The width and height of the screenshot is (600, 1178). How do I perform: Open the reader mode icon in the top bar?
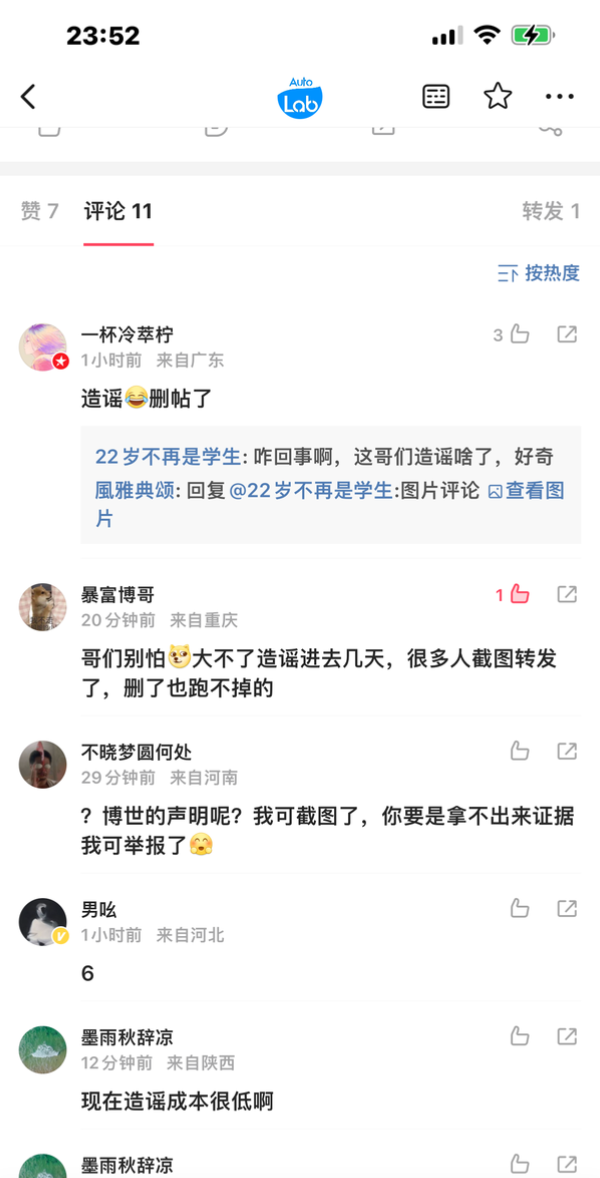pos(436,97)
